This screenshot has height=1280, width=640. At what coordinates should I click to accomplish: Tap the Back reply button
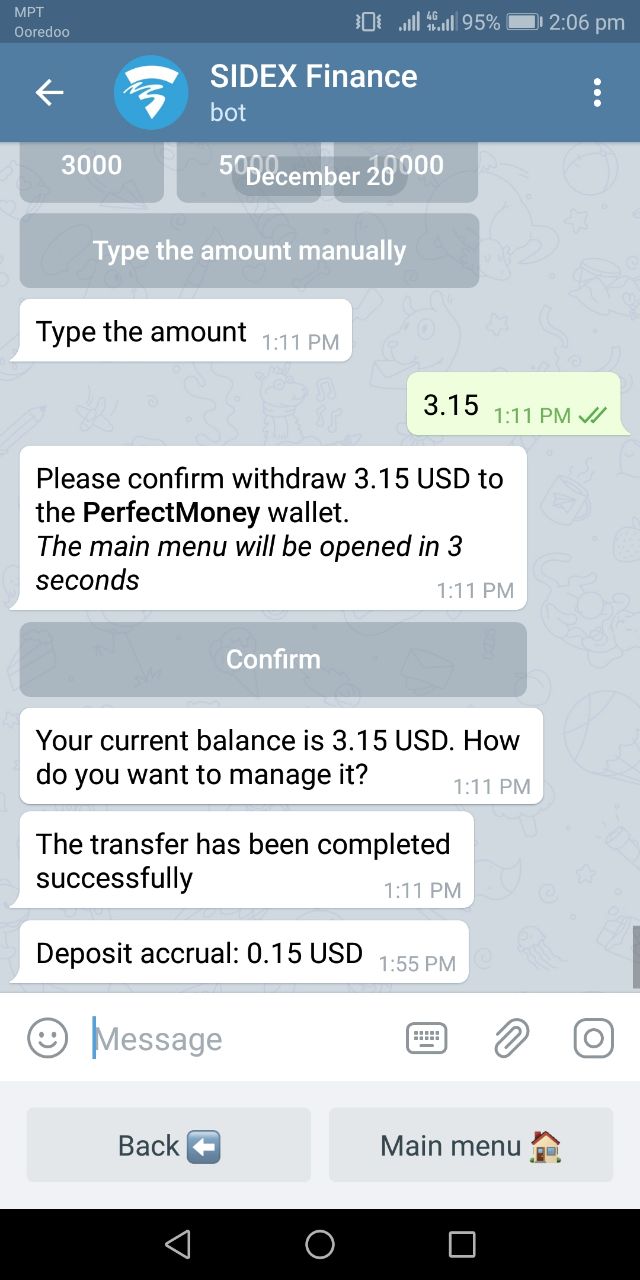click(x=168, y=1145)
